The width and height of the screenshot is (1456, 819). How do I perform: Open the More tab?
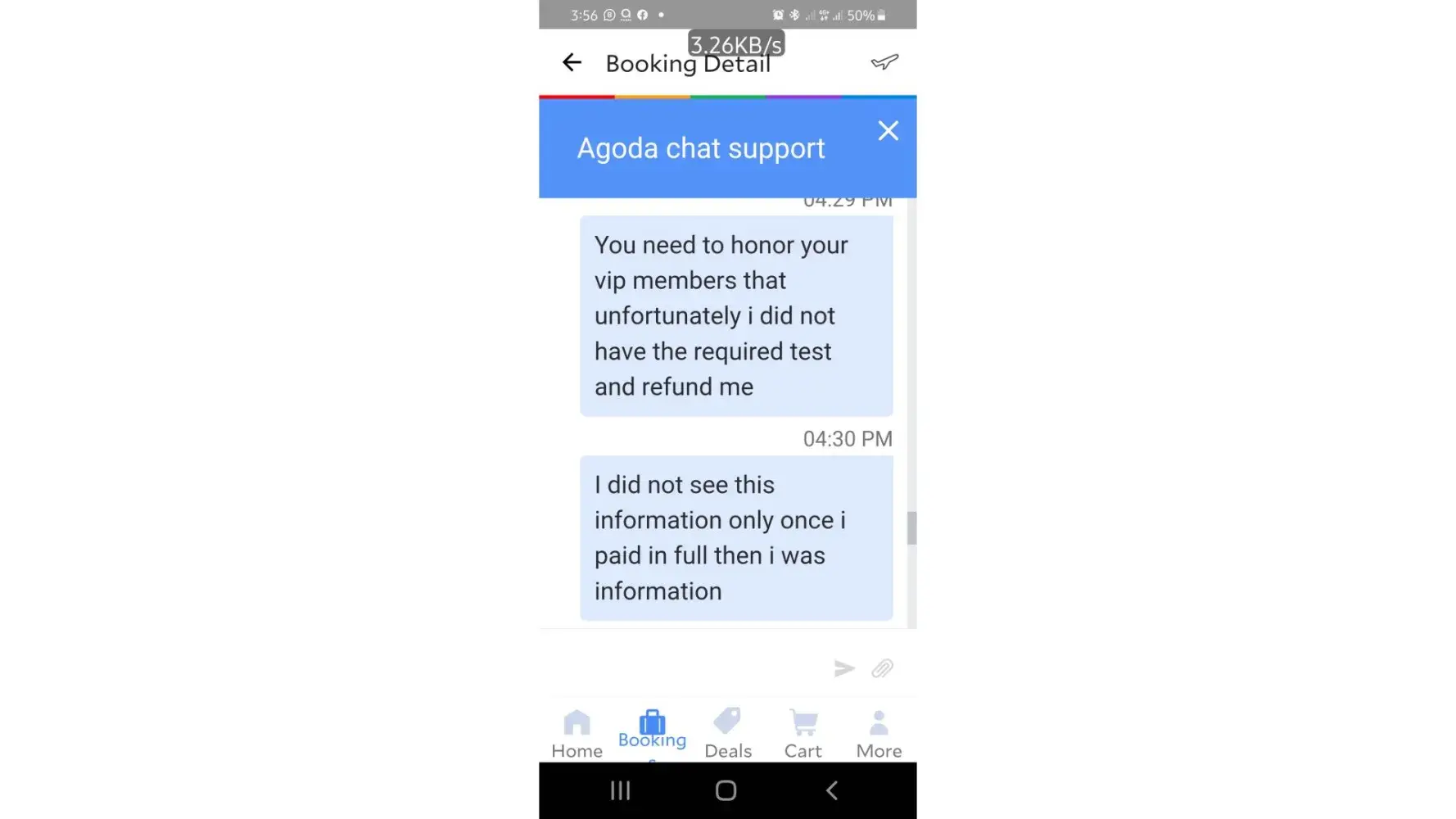click(x=879, y=734)
